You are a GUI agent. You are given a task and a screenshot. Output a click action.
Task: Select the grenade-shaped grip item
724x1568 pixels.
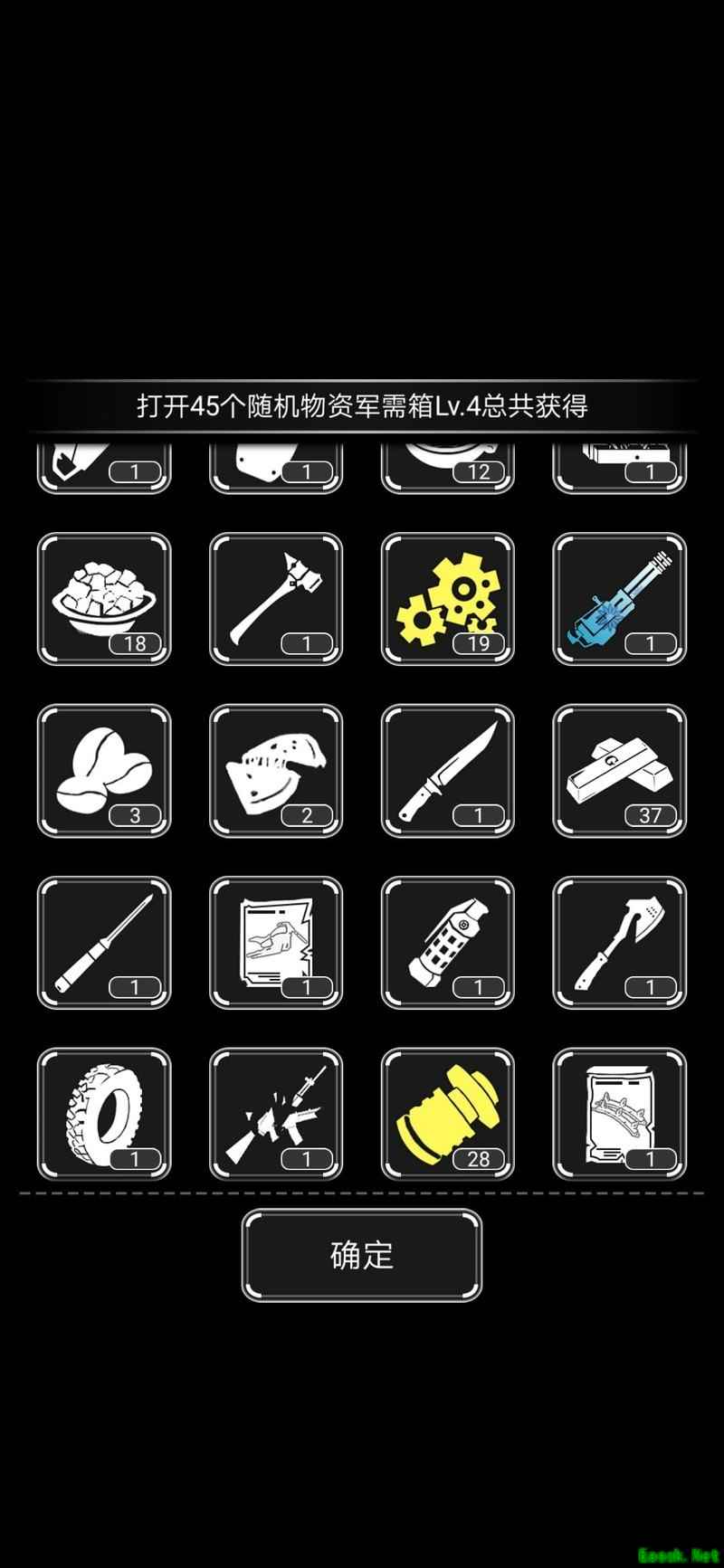click(x=448, y=943)
